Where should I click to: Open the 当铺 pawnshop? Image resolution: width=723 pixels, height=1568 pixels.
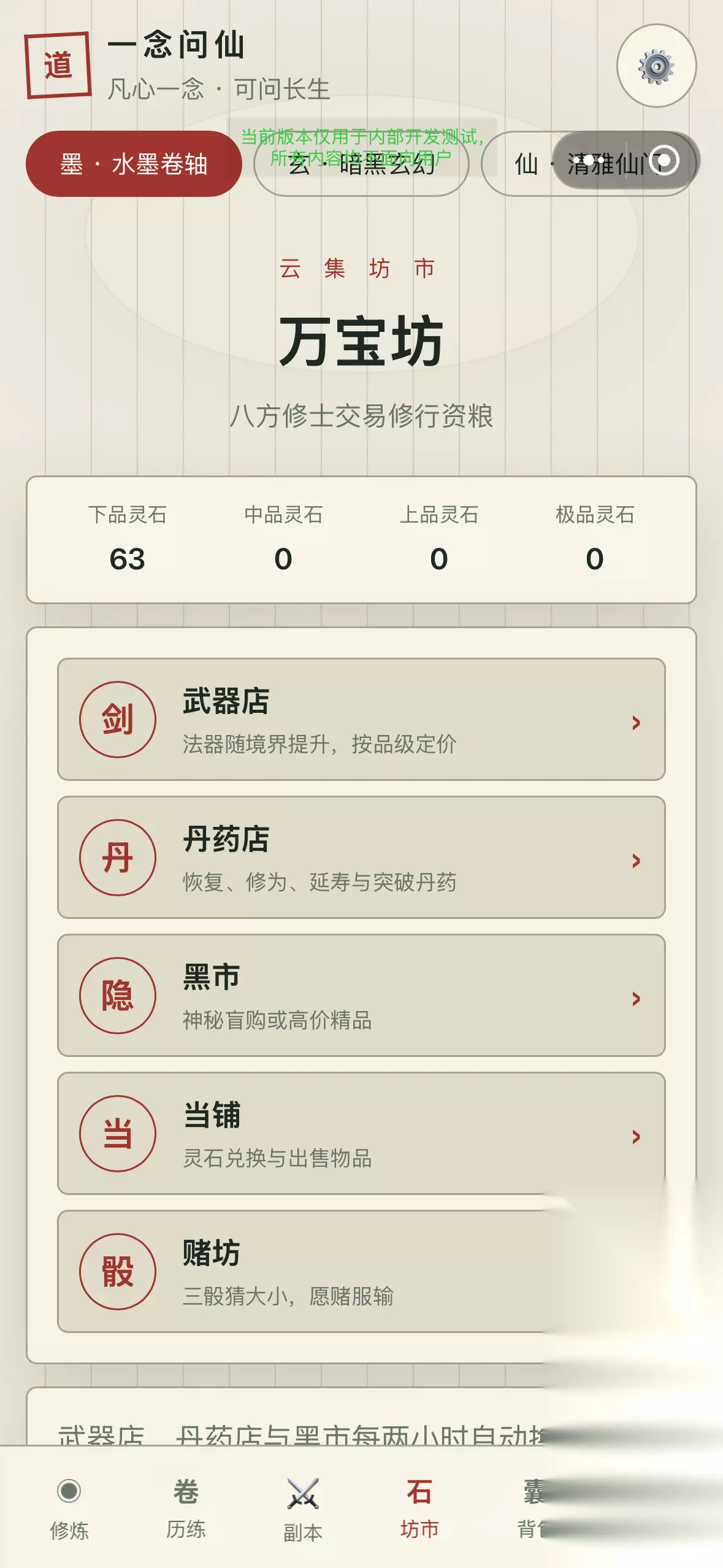pos(361,1133)
